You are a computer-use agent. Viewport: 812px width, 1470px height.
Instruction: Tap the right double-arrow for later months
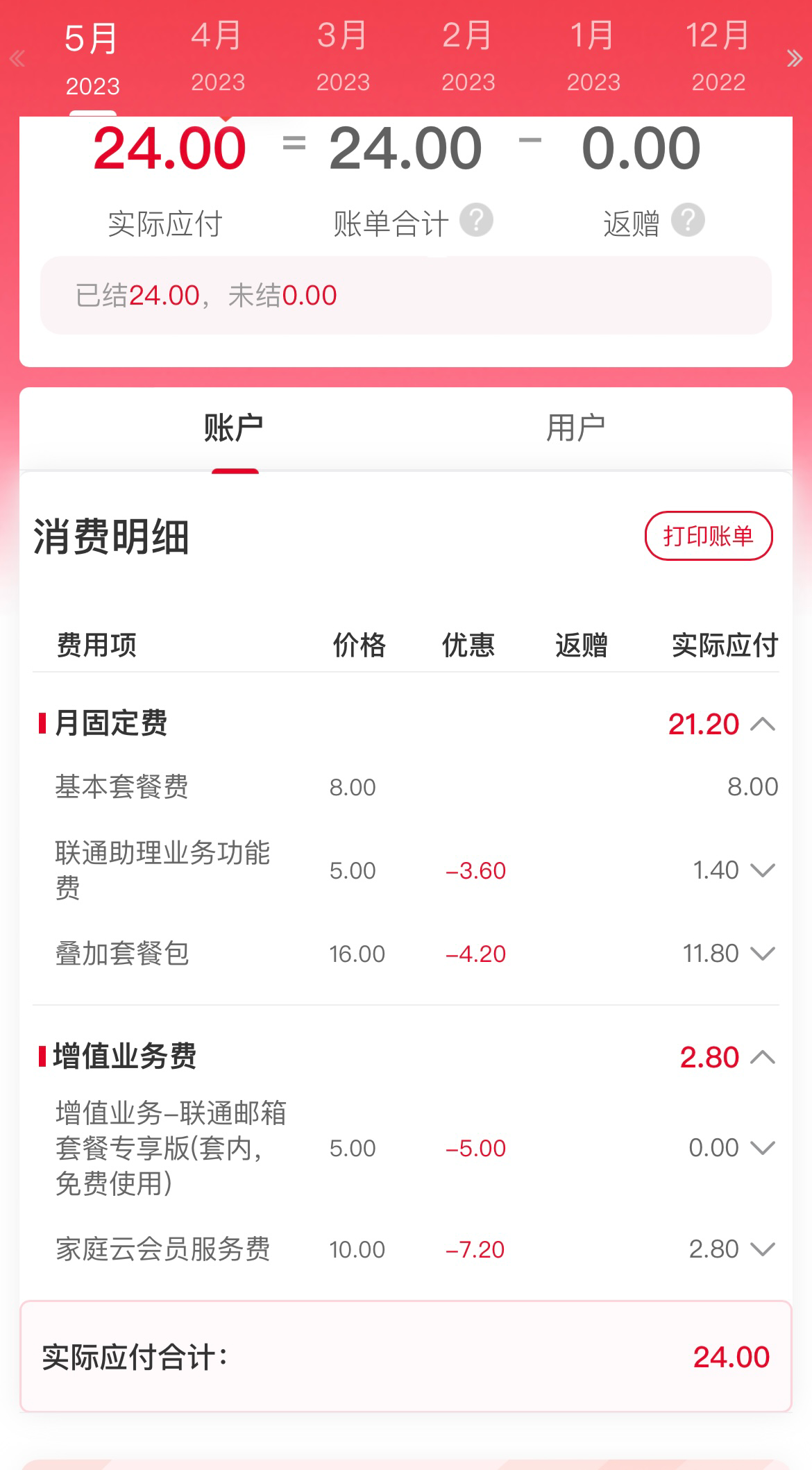click(x=795, y=59)
